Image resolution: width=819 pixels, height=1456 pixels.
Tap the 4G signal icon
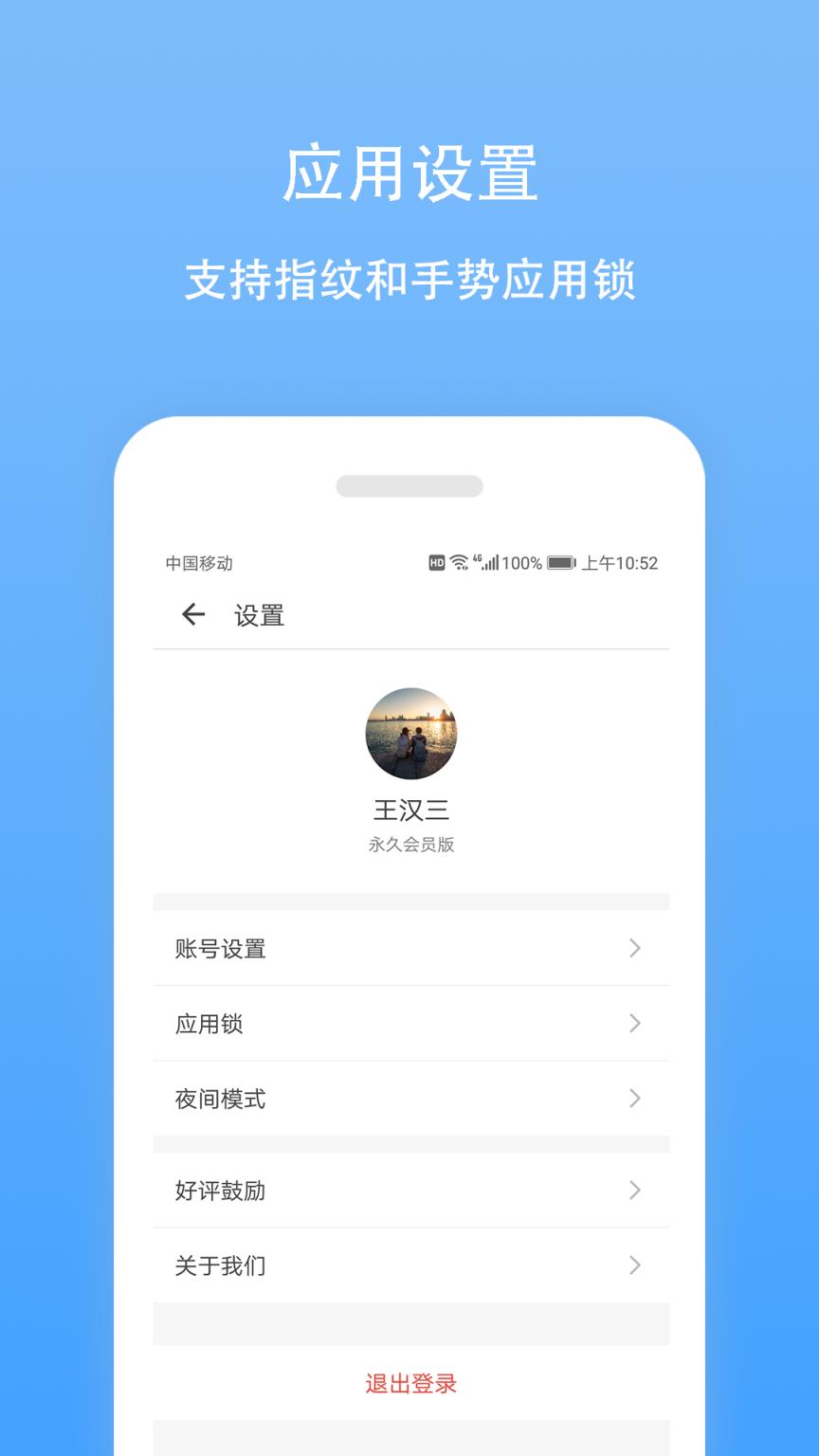click(477, 559)
